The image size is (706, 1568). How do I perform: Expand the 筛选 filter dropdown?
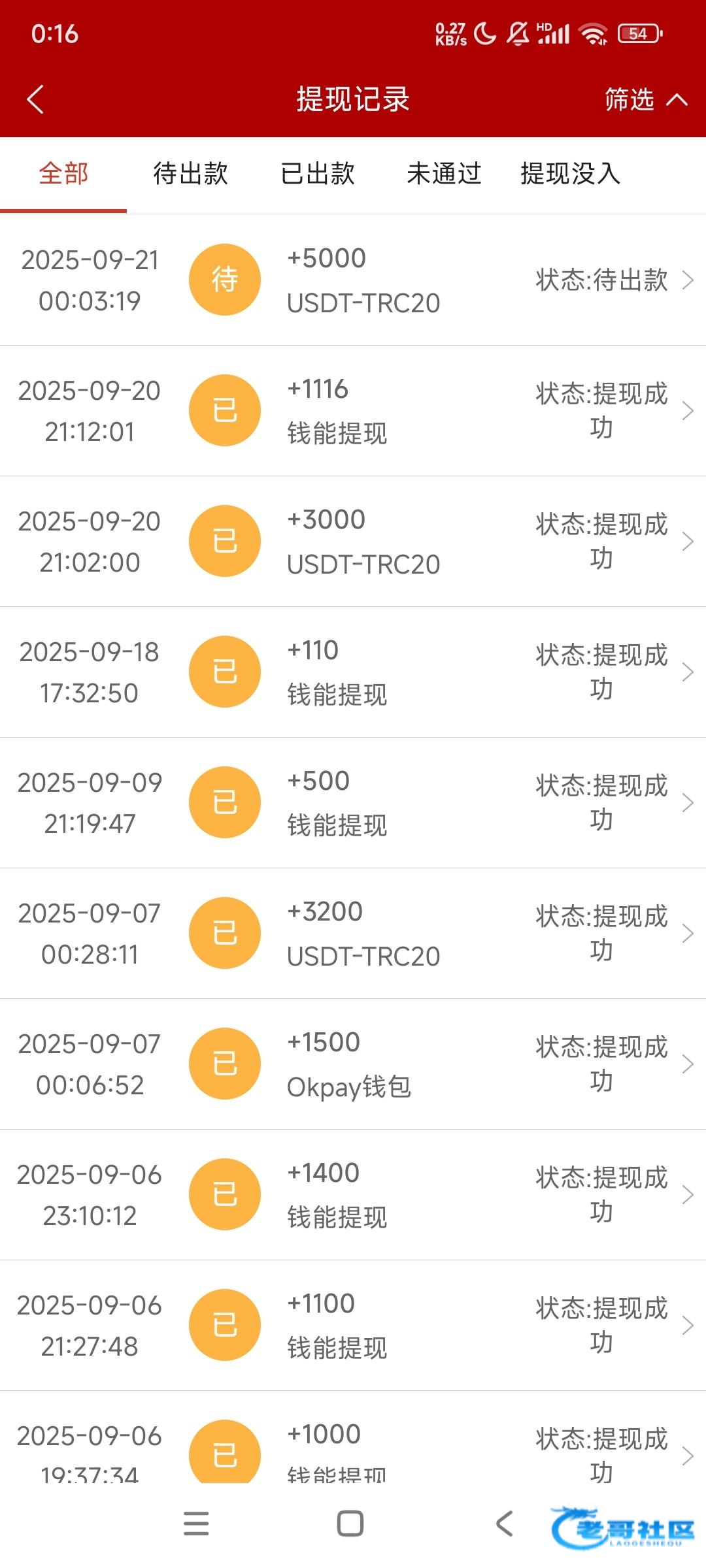(645, 99)
